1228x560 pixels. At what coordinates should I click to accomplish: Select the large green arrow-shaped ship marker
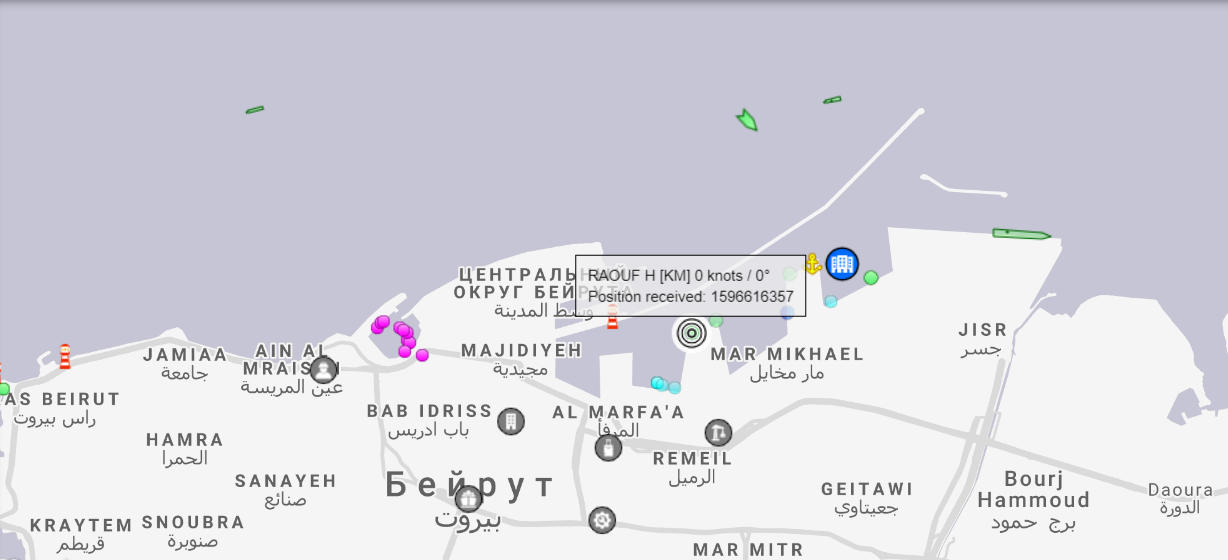coord(747,121)
